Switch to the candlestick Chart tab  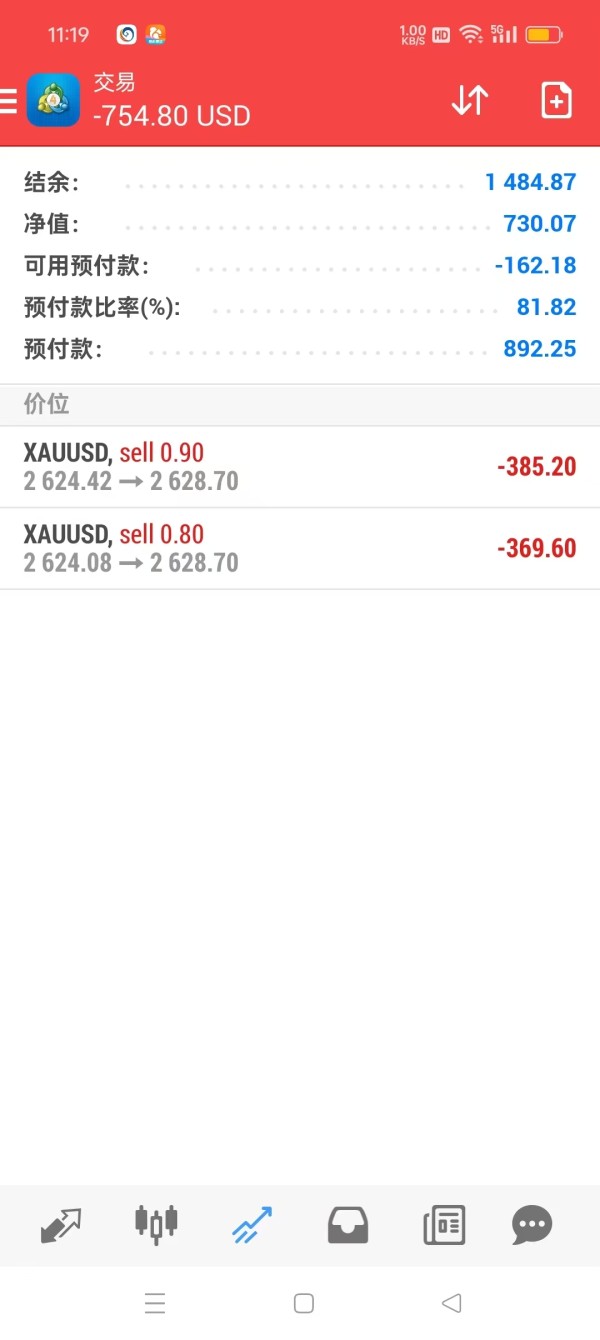coord(156,1225)
